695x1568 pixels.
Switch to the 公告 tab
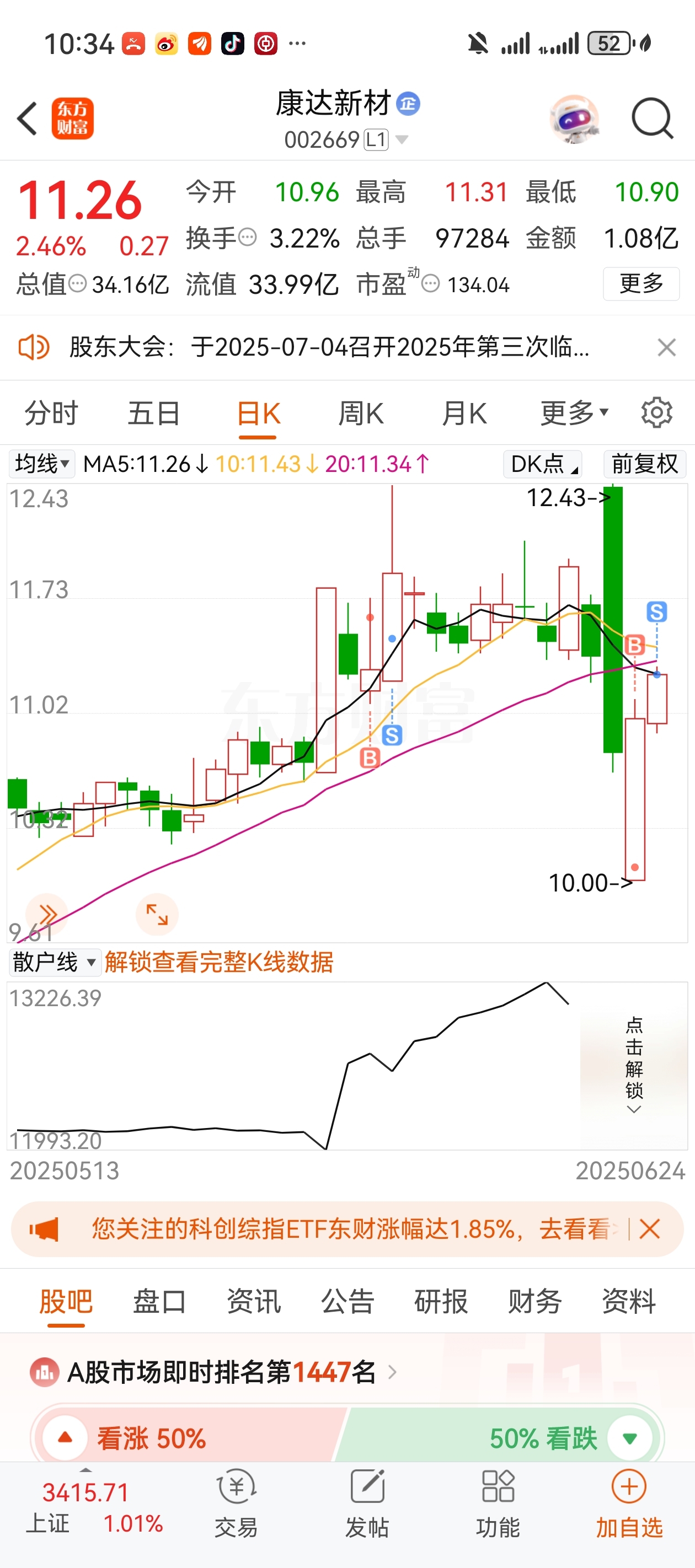pos(347,1301)
